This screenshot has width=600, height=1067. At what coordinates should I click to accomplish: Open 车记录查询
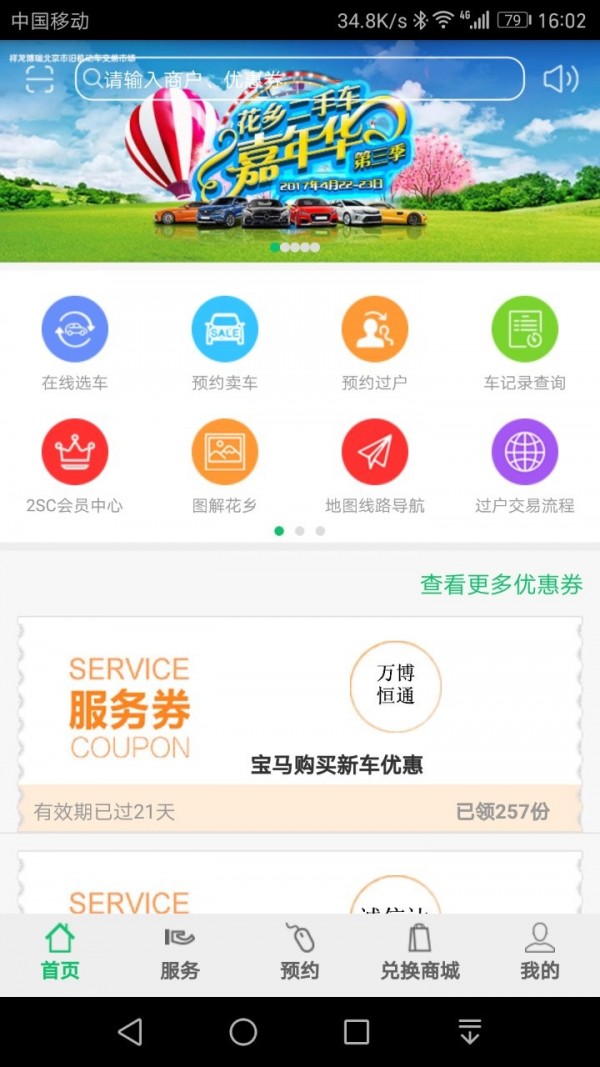[x=525, y=342]
